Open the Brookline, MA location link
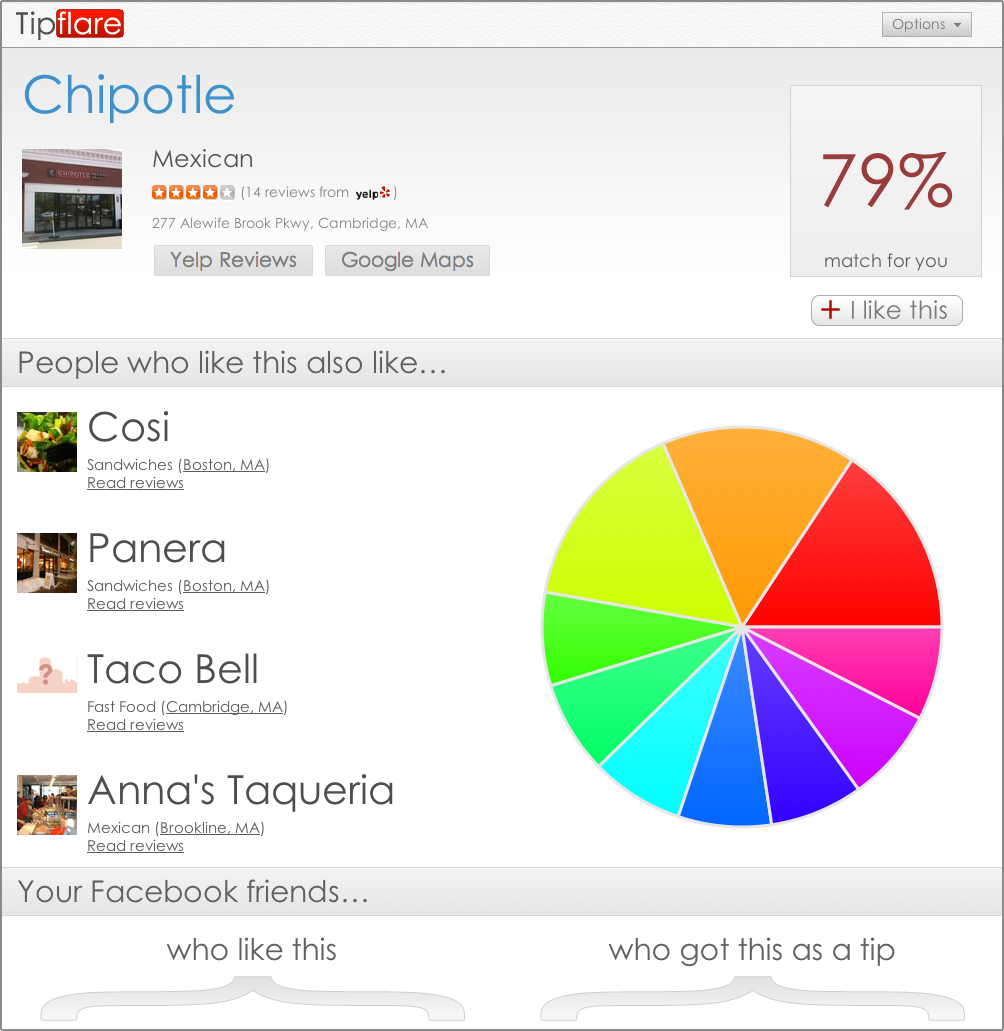Image resolution: width=1004 pixels, height=1031 pixels. click(210, 828)
